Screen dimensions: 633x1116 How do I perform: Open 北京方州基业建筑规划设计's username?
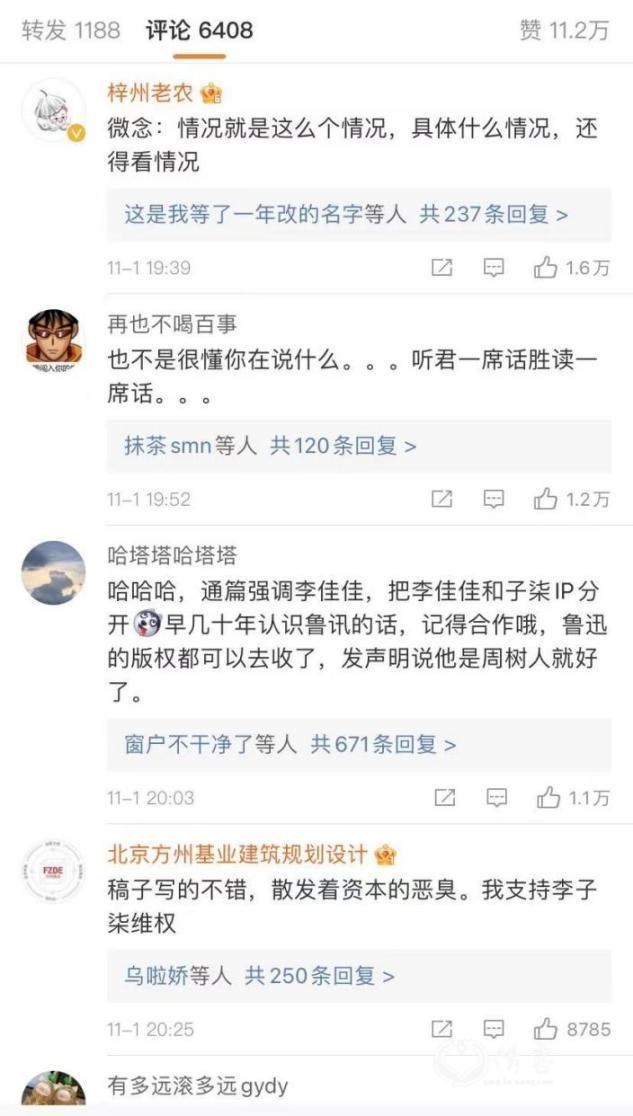click(x=238, y=855)
